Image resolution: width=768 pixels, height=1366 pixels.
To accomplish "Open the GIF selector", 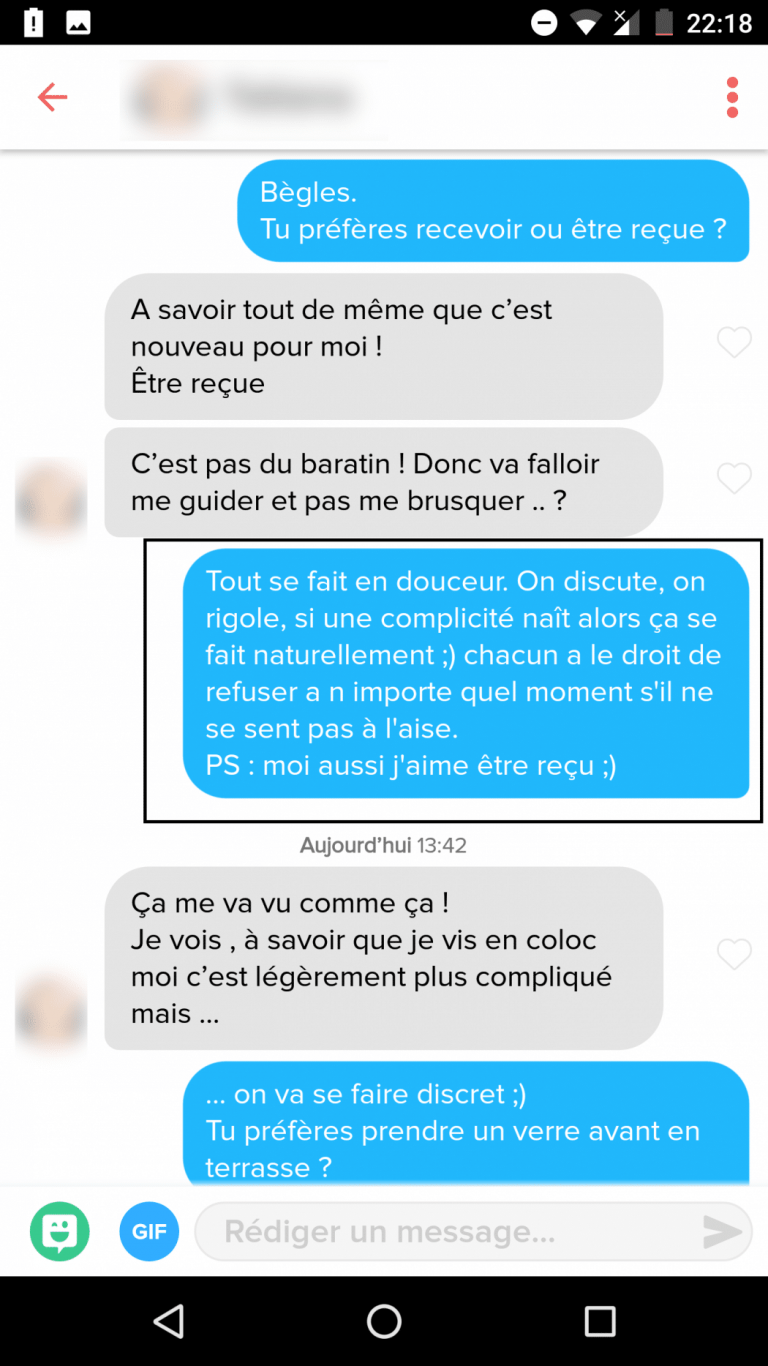I will [150, 1231].
